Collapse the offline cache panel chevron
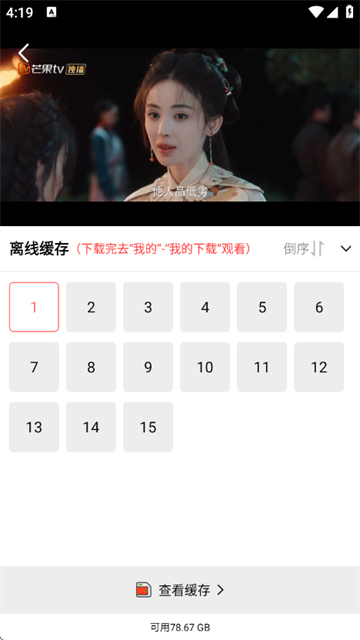 pos(346,249)
